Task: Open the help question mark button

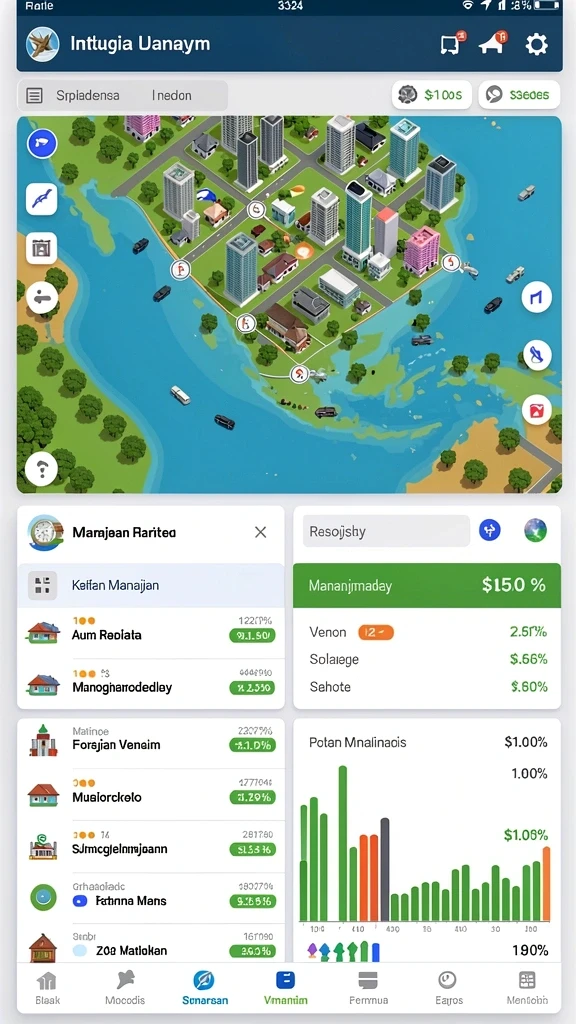Action: (42, 467)
